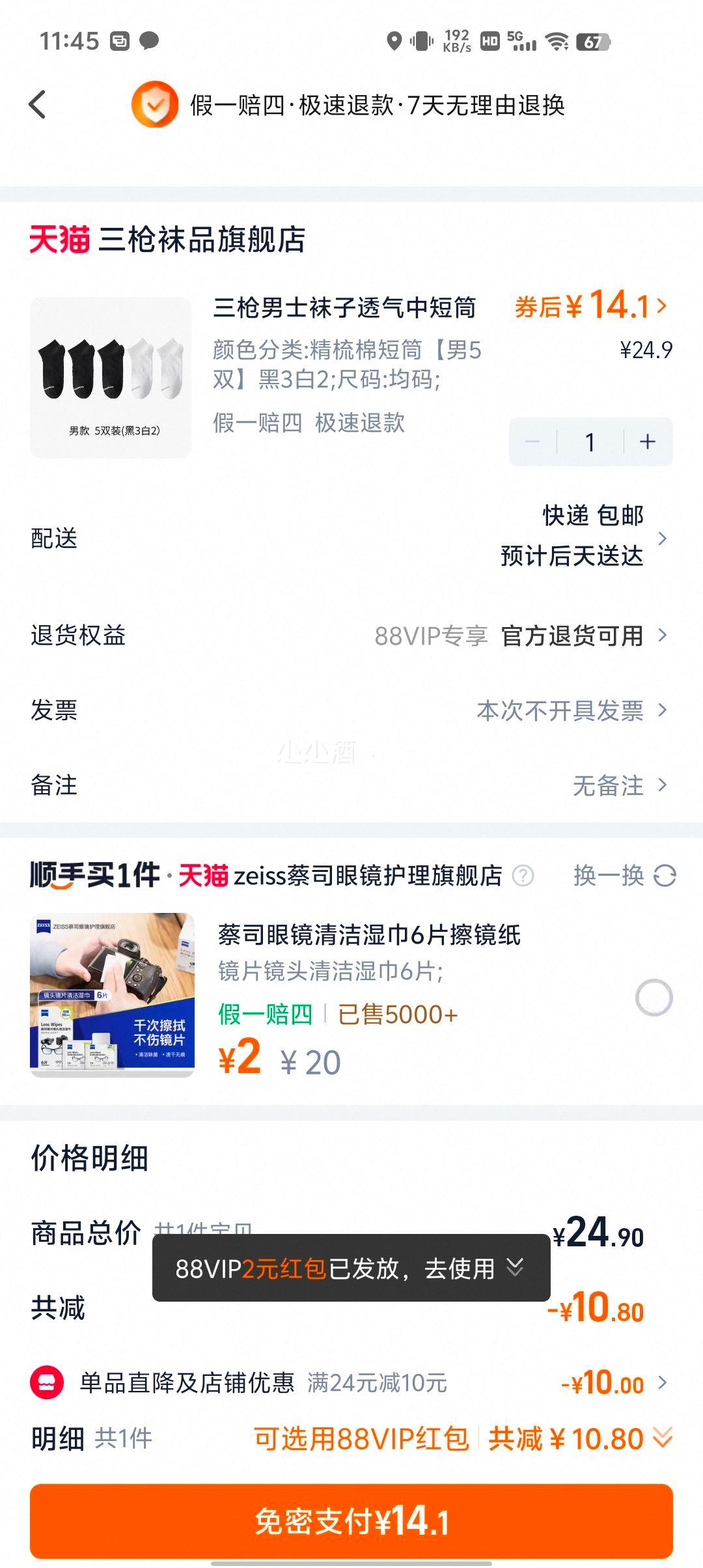This screenshot has width=703, height=1568.
Task: Expand the 共减 ¥10.80 price breakdown
Action: click(x=663, y=1438)
